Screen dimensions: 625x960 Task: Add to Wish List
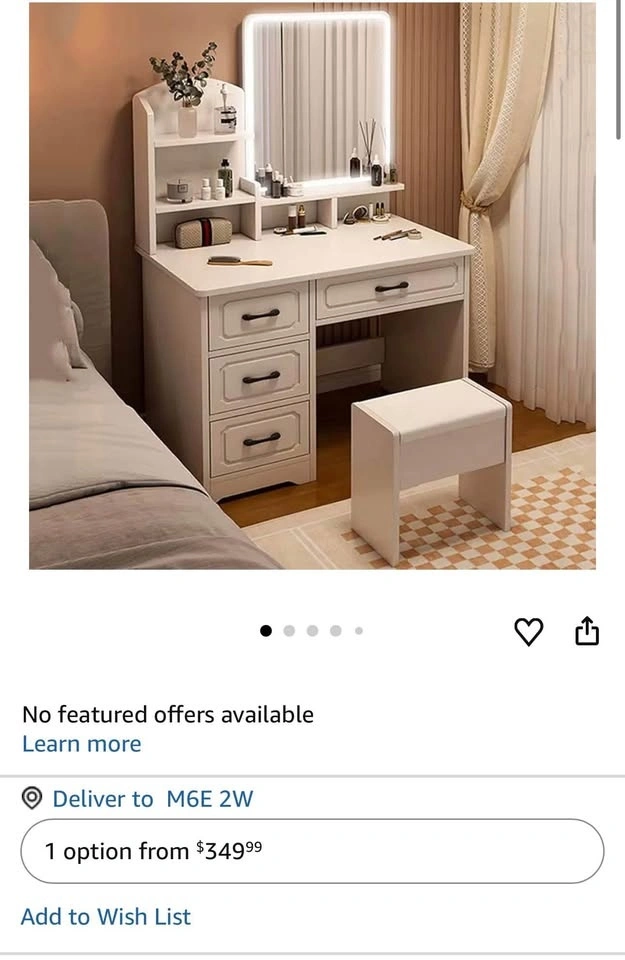(105, 916)
